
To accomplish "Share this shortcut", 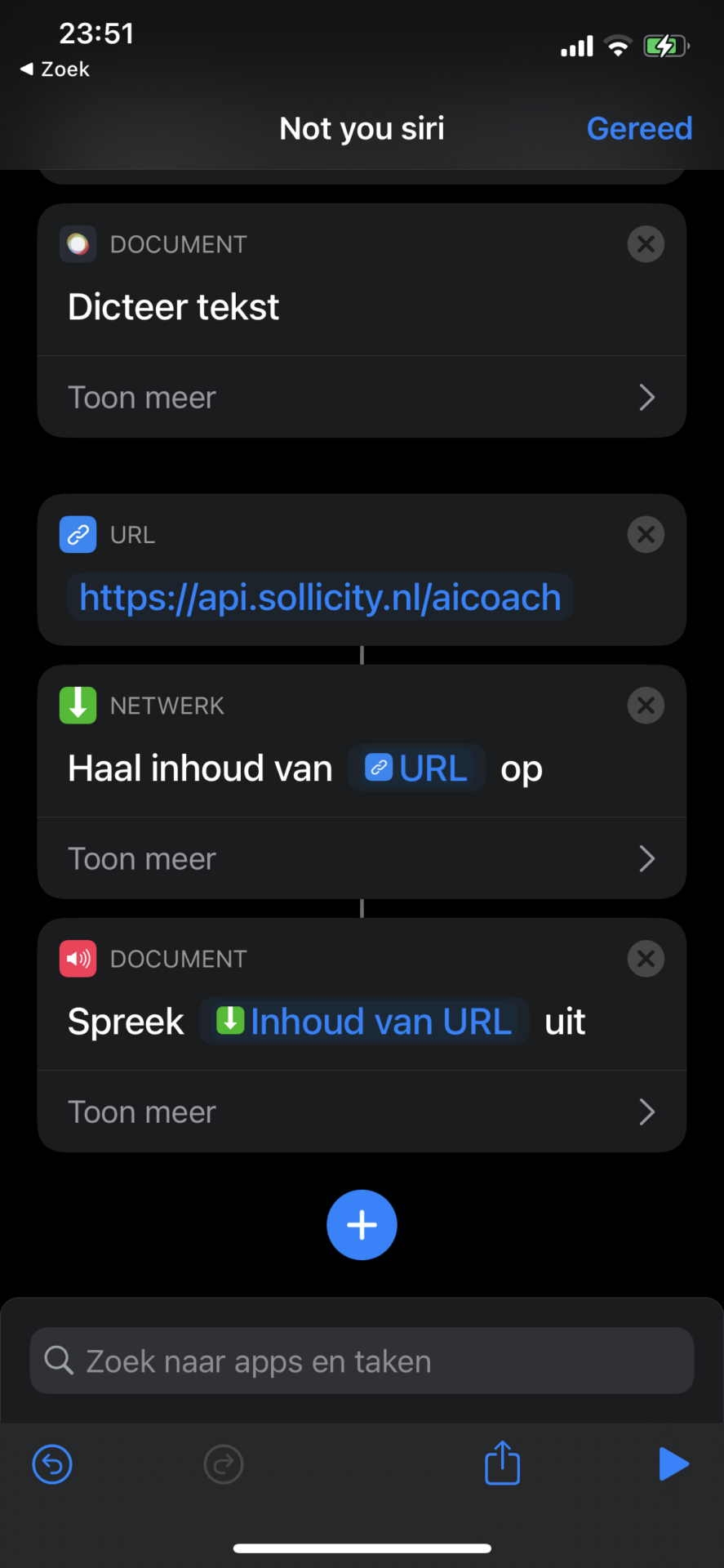I will [x=502, y=1463].
